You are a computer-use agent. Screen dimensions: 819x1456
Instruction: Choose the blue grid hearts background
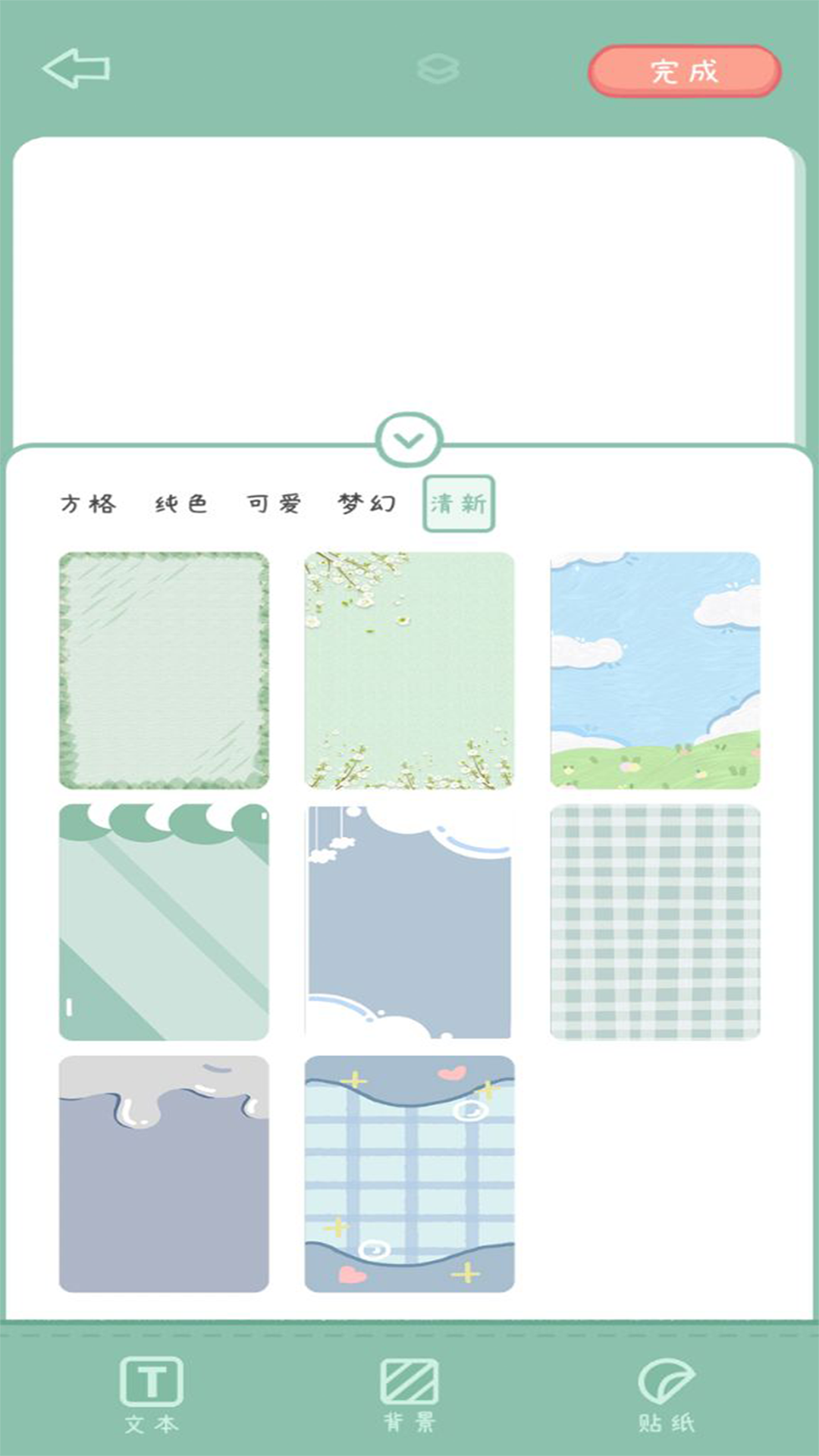point(409,1174)
